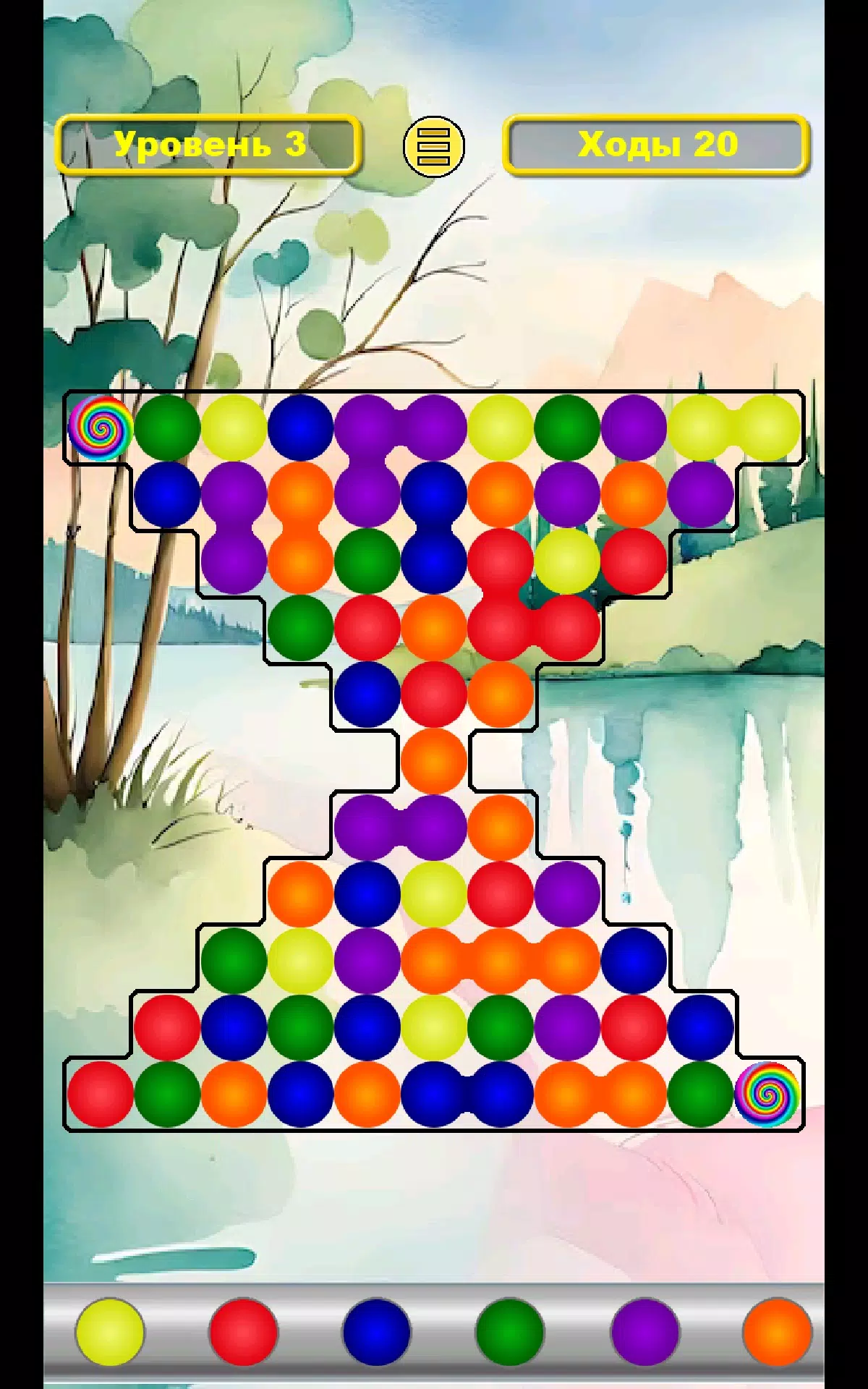This screenshot has width=868, height=1389.
Task: Select the yellow color ball
Action: pyautogui.click(x=110, y=1332)
